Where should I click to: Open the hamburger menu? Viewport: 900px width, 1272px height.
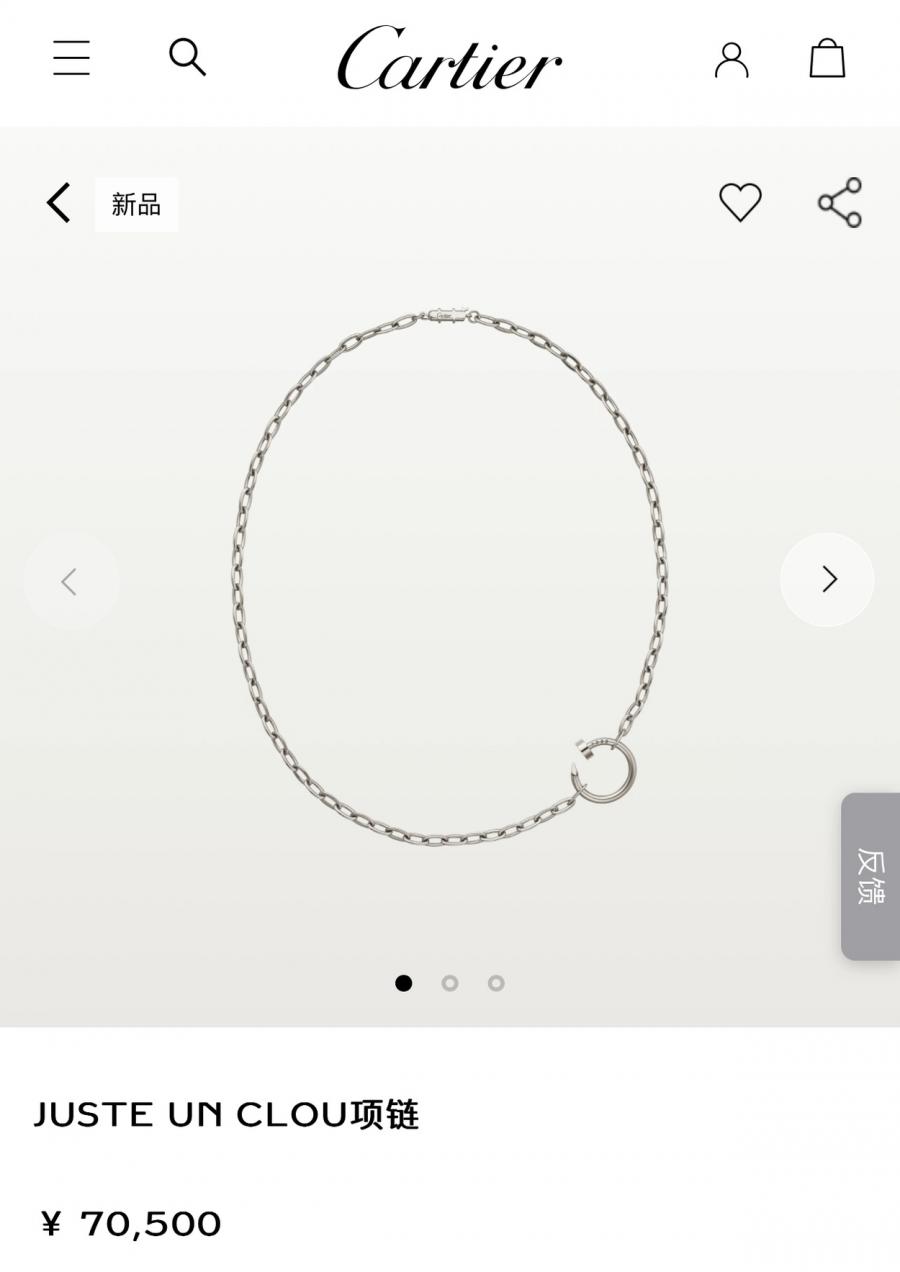tap(71, 58)
